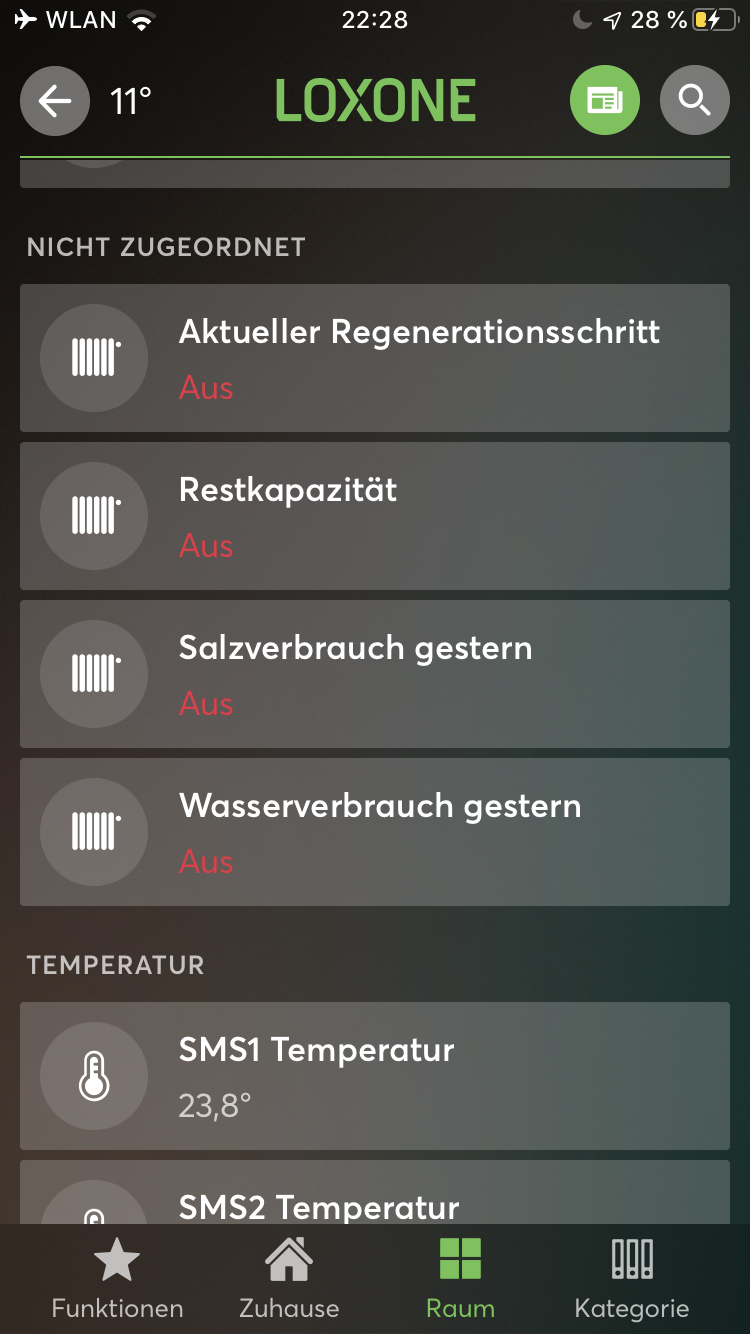Open the green news feed icon
The image size is (750, 1334).
pyautogui.click(x=604, y=100)
